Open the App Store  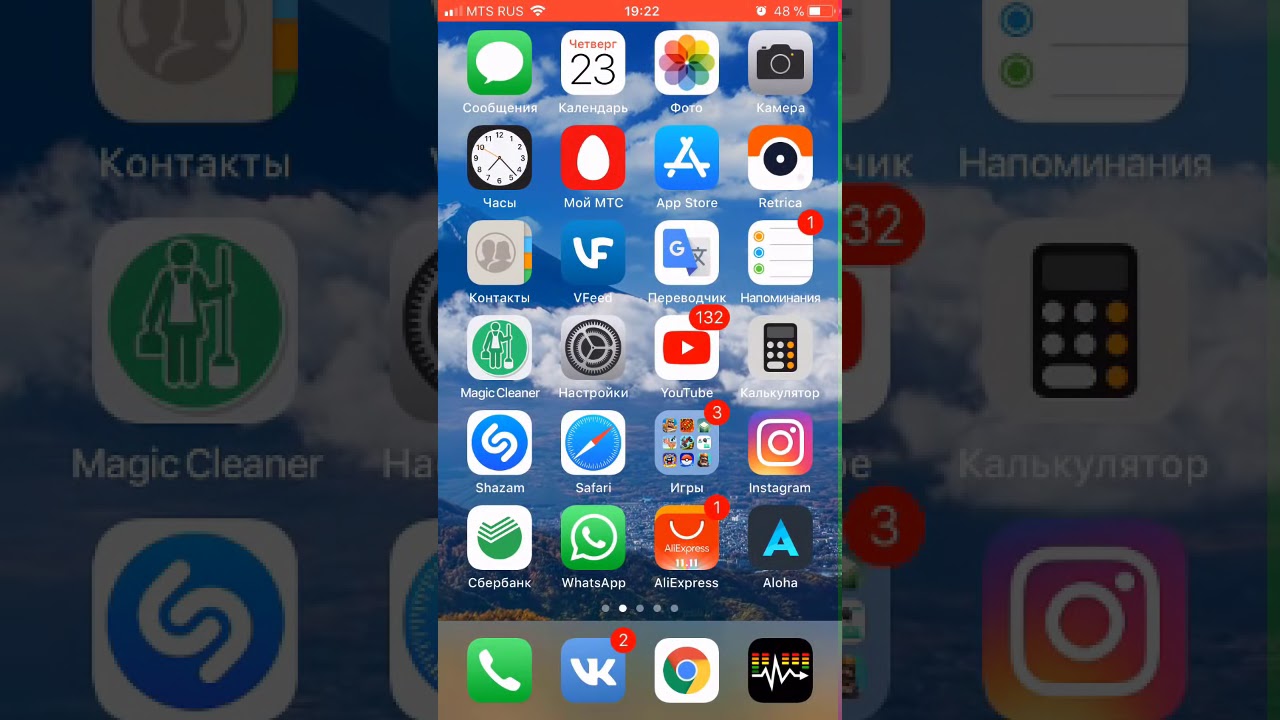(x=686, y=158)
